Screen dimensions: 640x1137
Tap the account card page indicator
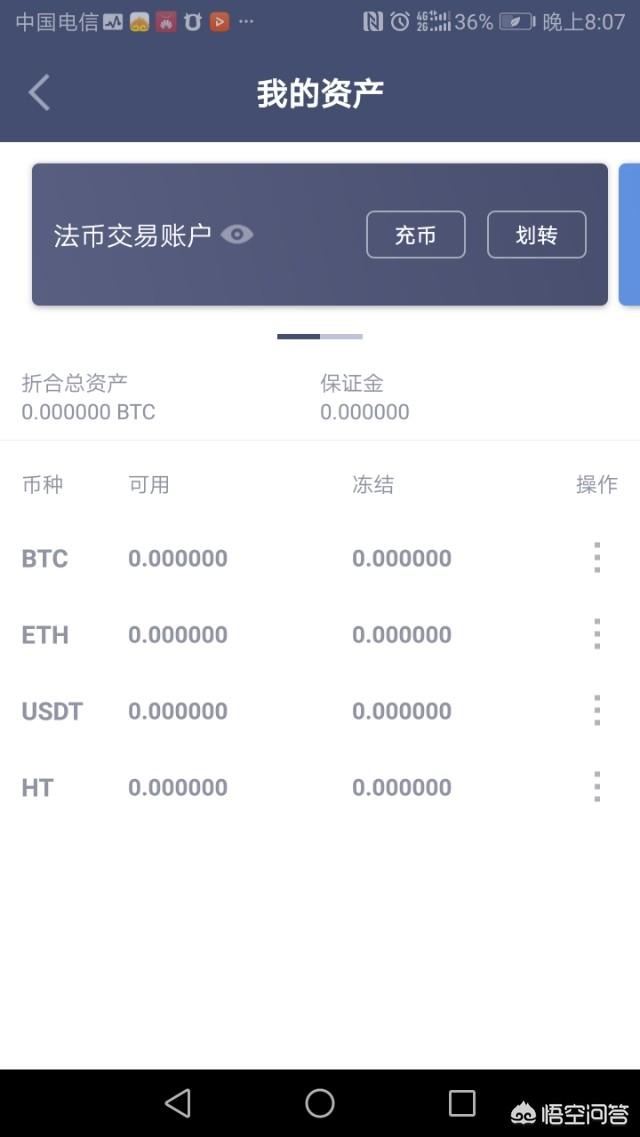(x=320, y=337)
